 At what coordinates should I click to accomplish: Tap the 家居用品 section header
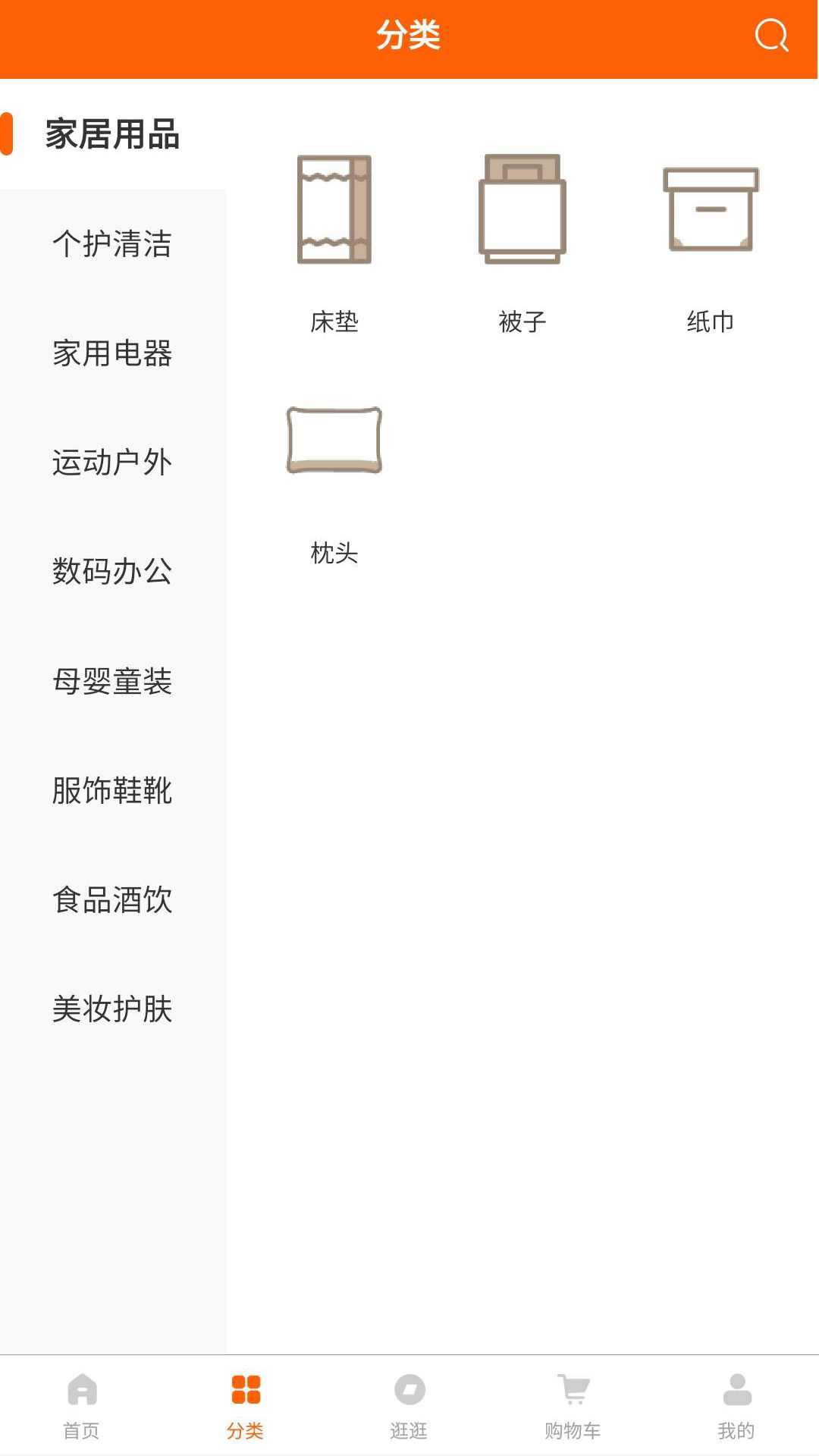[x=112, y=135]
